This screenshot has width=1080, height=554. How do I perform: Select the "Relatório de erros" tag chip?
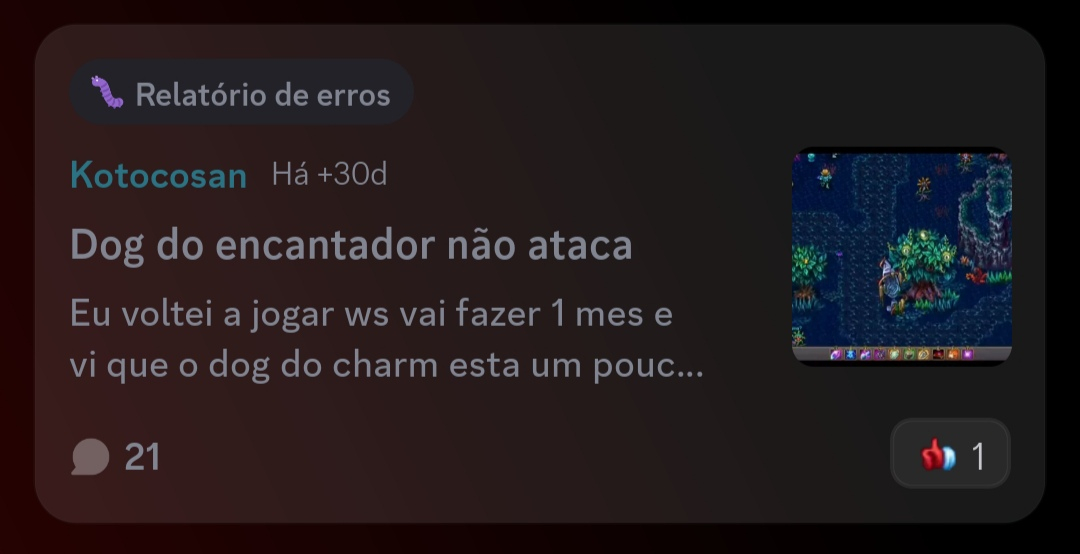coord(241,94)
